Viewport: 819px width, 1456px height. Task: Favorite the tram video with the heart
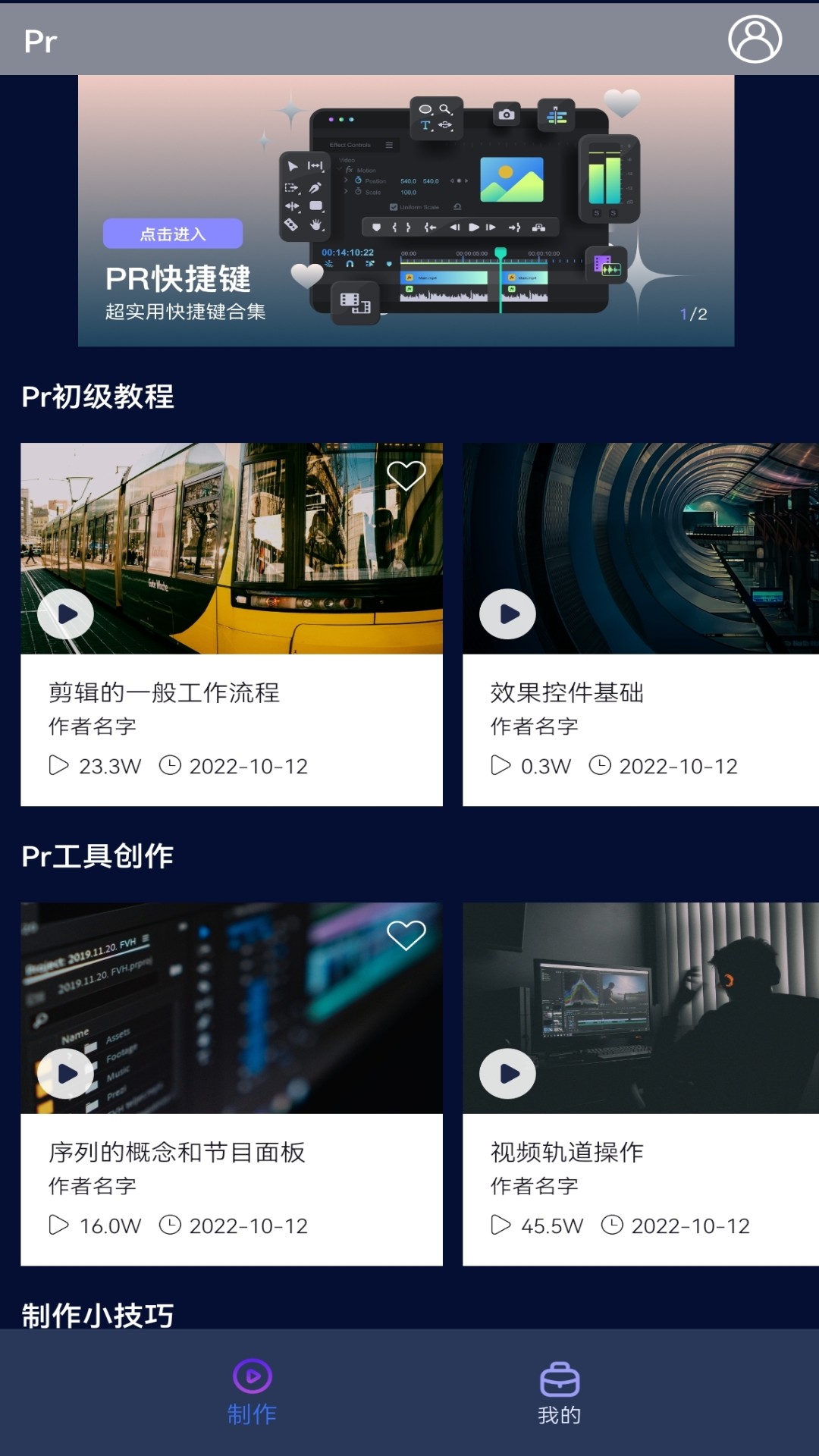407,475
